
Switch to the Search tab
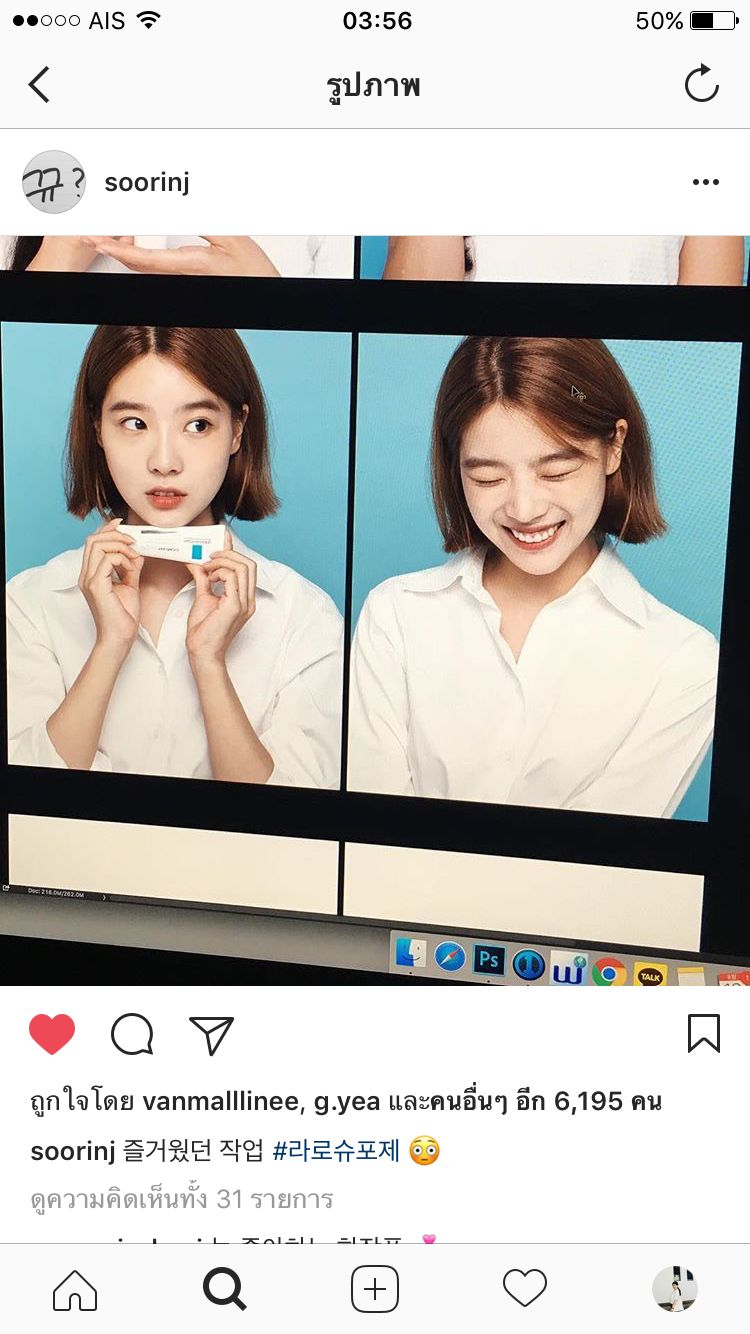point(225,1289)
